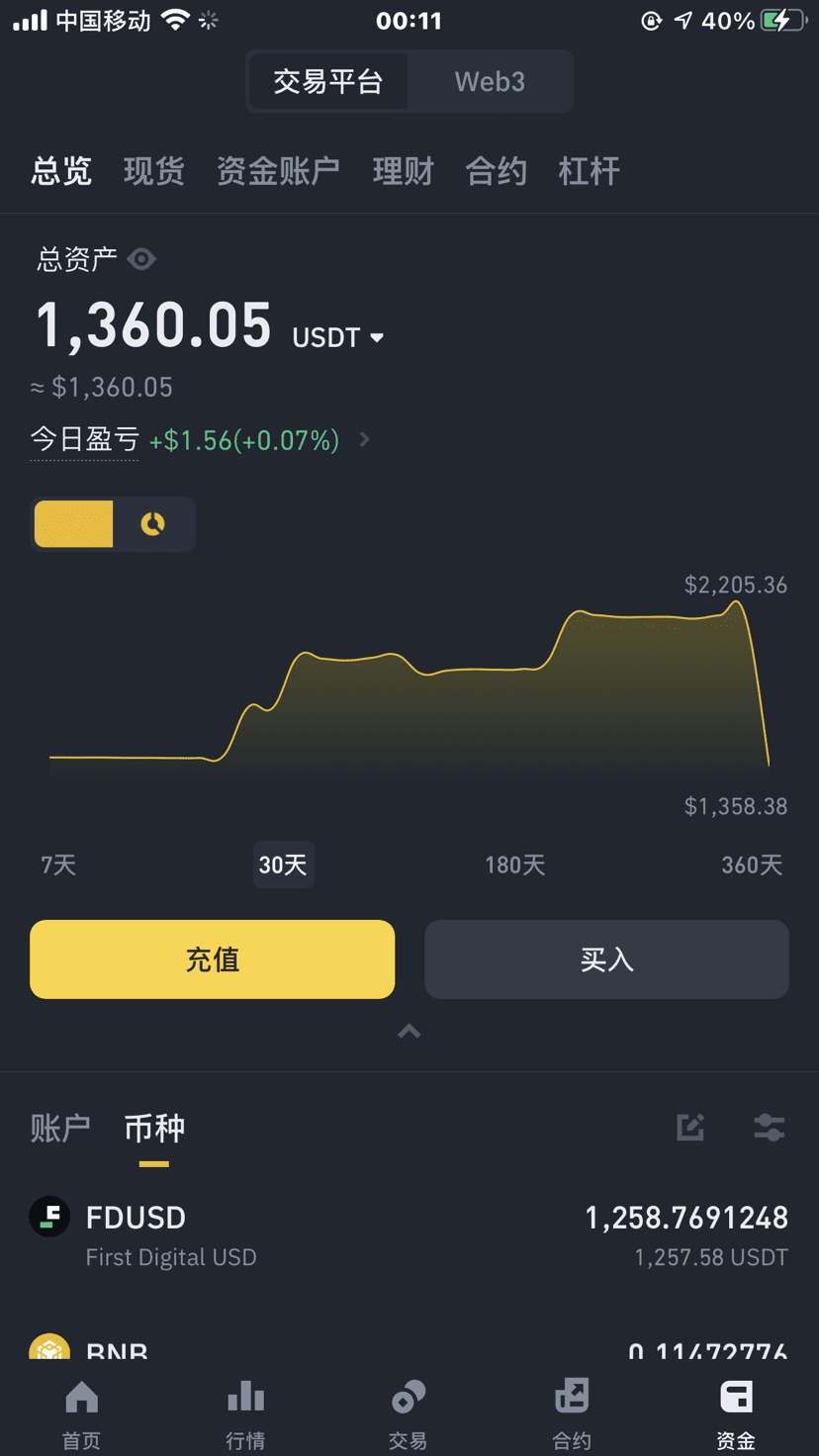Collapse the chart section with the arrow
Viewport: 819px width, 1456px height.
[409, 1032]
